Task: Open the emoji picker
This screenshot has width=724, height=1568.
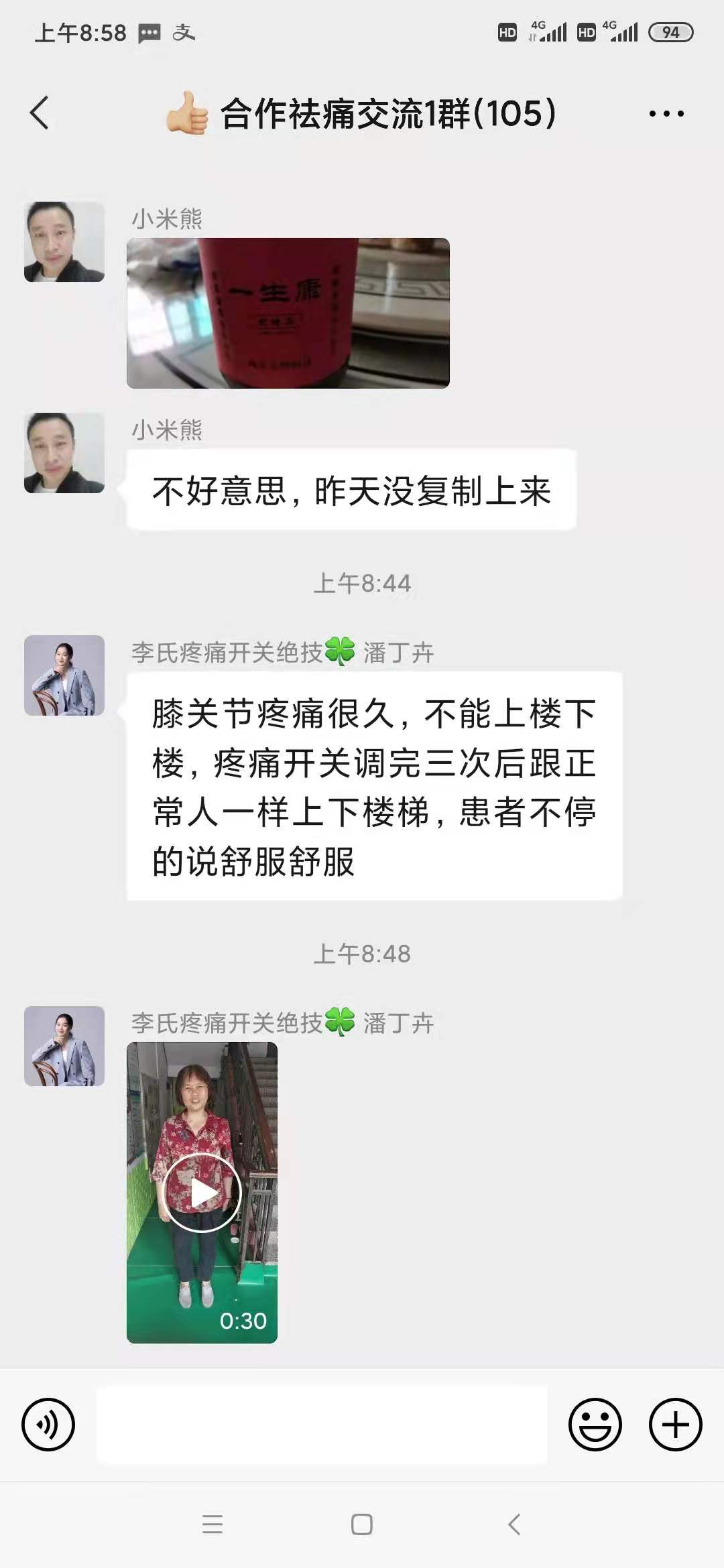Action: (595, 1425)
